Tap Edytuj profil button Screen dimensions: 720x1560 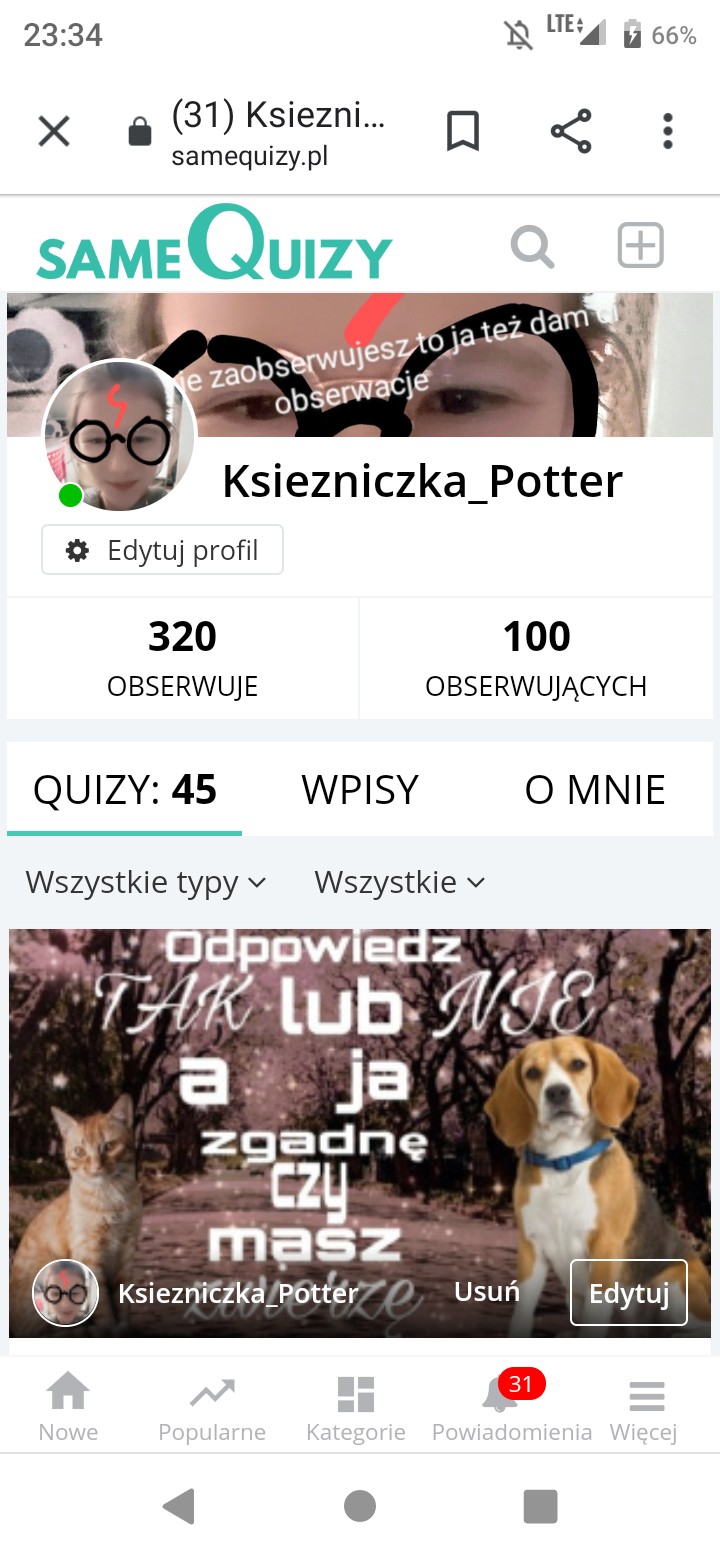tap(162, 550)
